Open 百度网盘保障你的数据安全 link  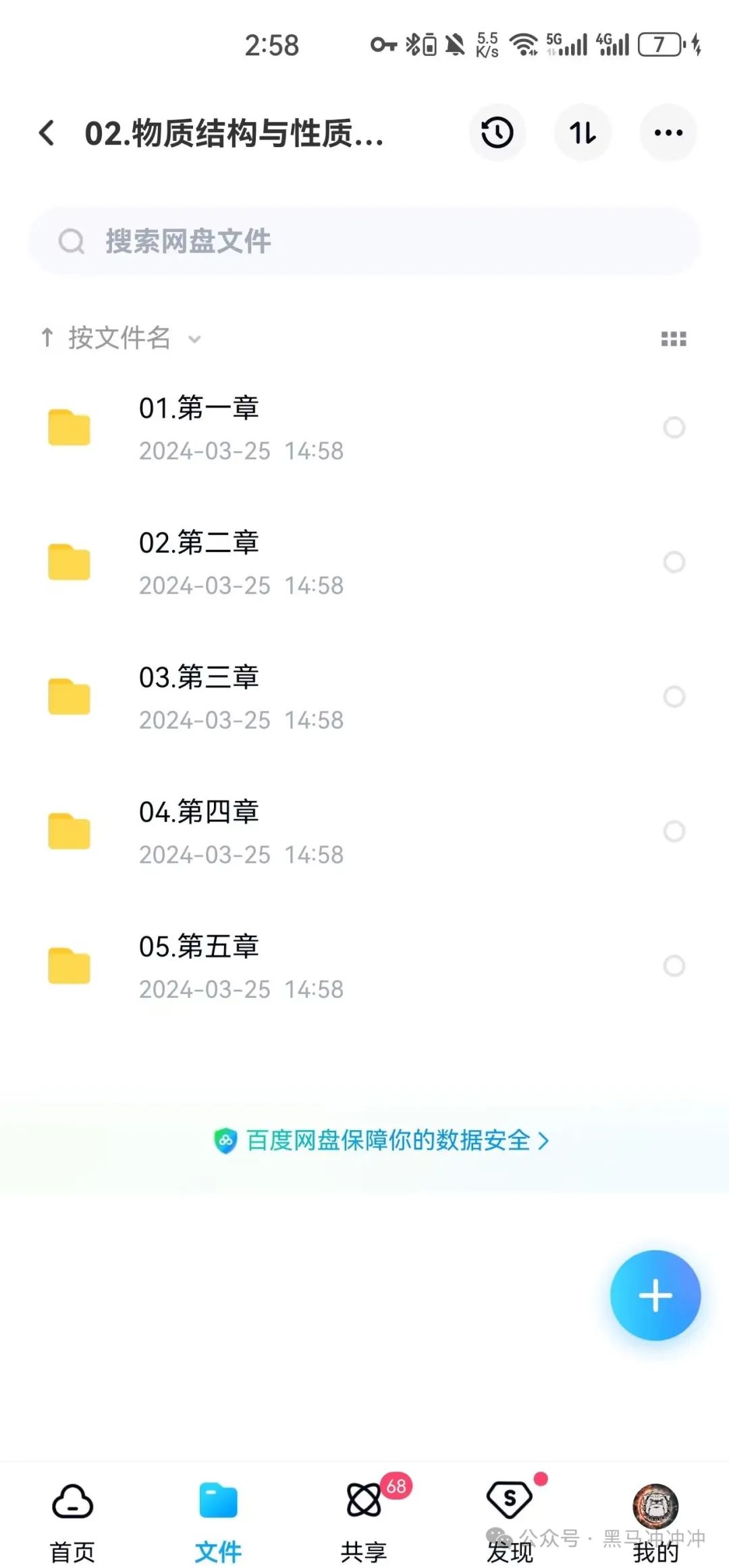coord(382,1140)
